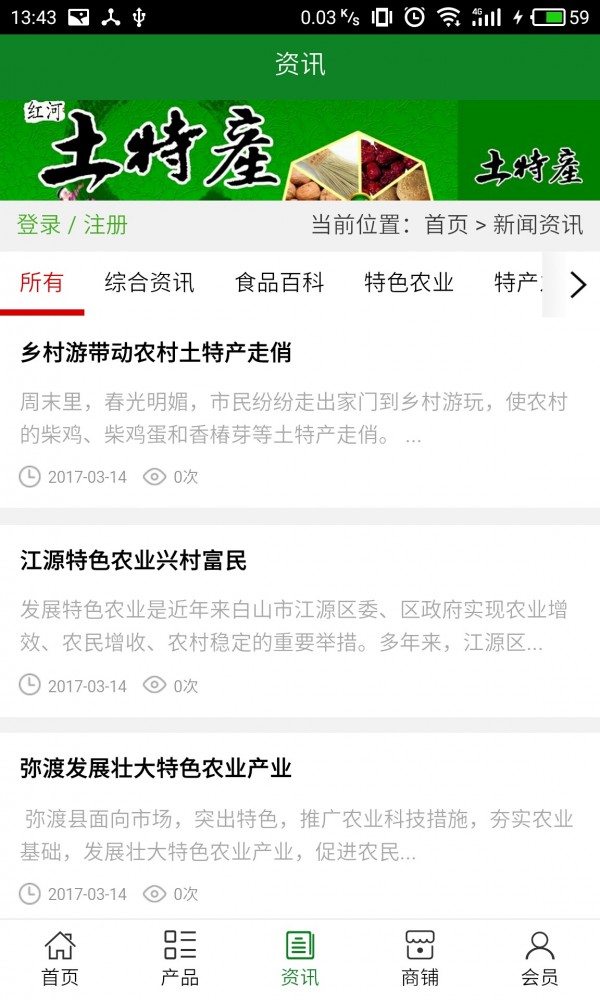
Task: Tap the 注册 register link
Action: [105, 225]
